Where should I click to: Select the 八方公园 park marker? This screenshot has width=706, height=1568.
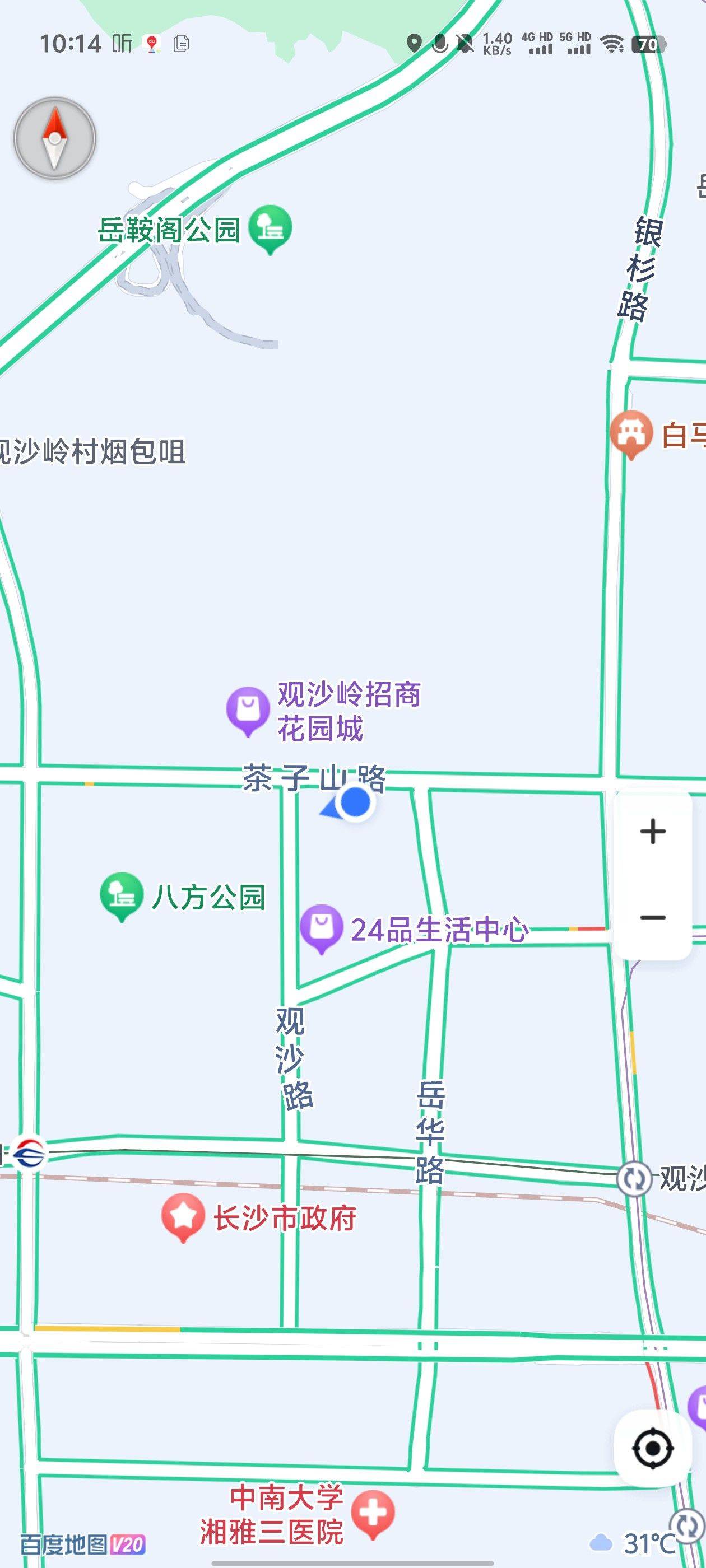(x=122, y=895)
